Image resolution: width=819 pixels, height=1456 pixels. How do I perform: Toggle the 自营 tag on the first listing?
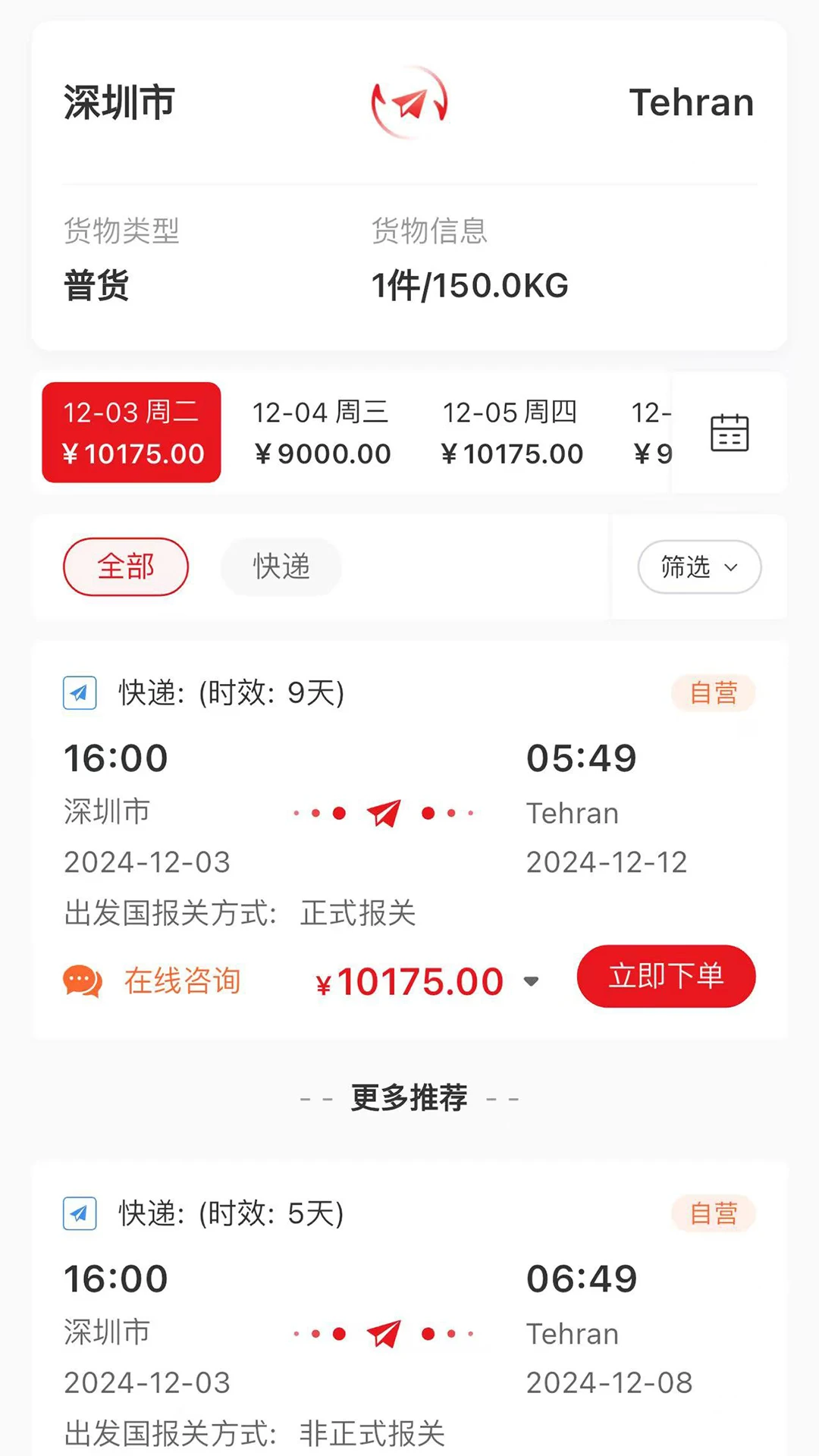coord(712,692)
